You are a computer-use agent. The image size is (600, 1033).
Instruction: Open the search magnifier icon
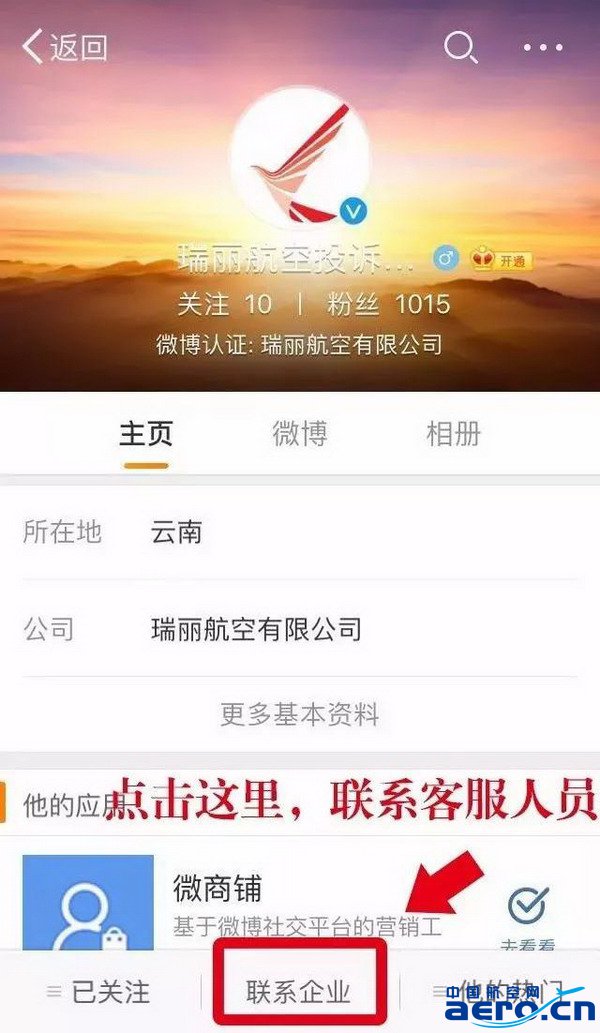click(x=460, y=47)
